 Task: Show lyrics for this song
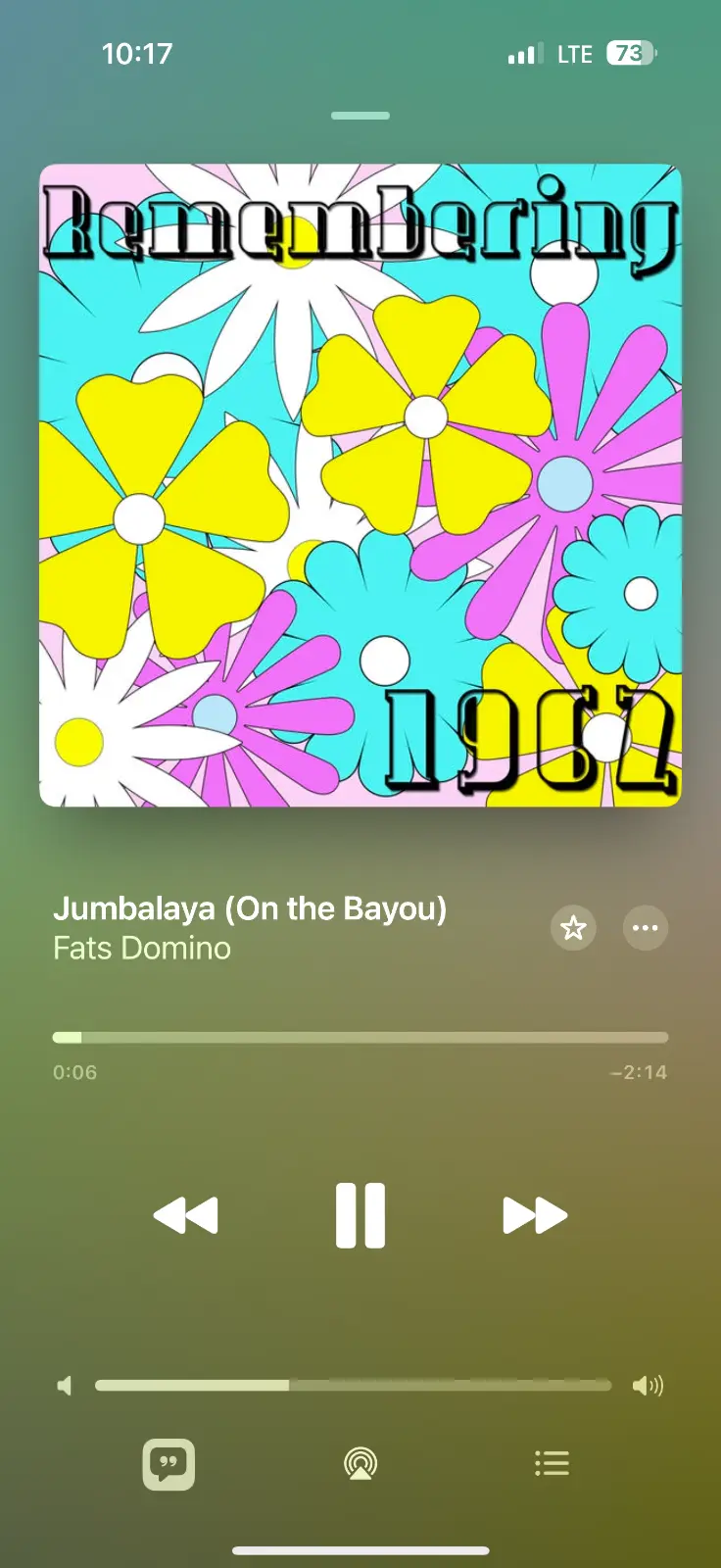(168, 1464)
